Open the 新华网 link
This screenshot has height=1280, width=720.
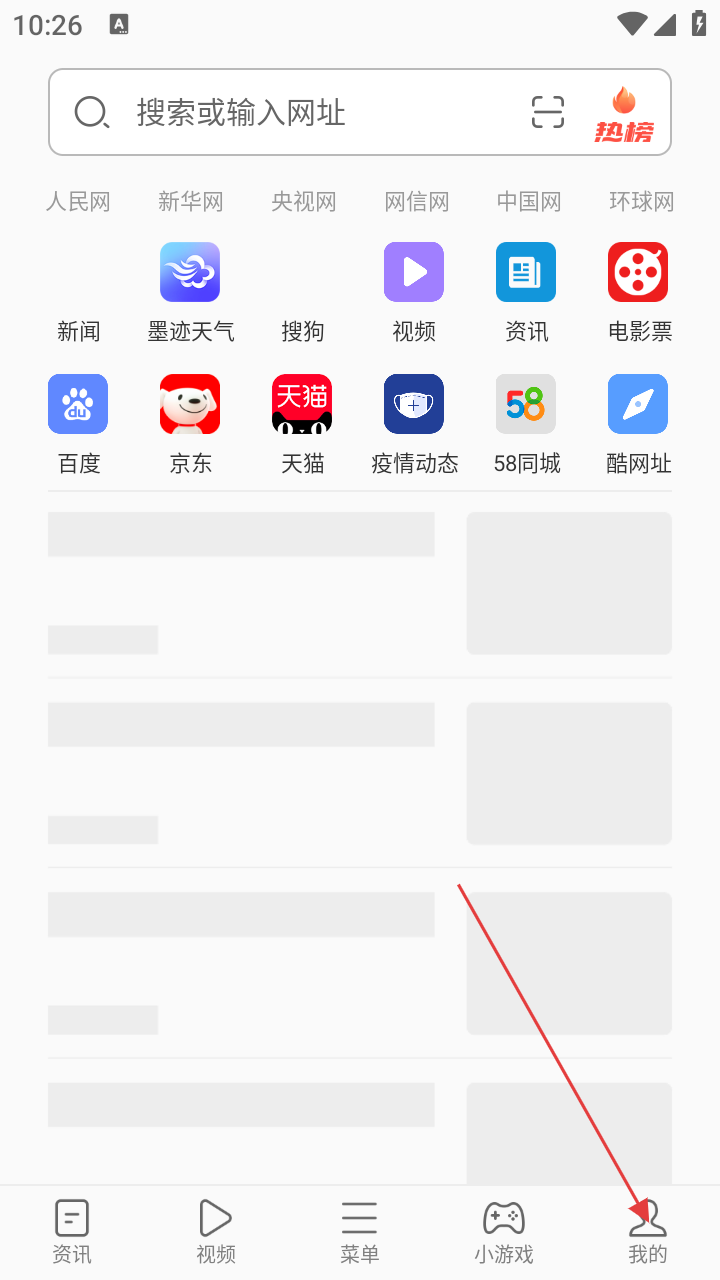(190, 202)
